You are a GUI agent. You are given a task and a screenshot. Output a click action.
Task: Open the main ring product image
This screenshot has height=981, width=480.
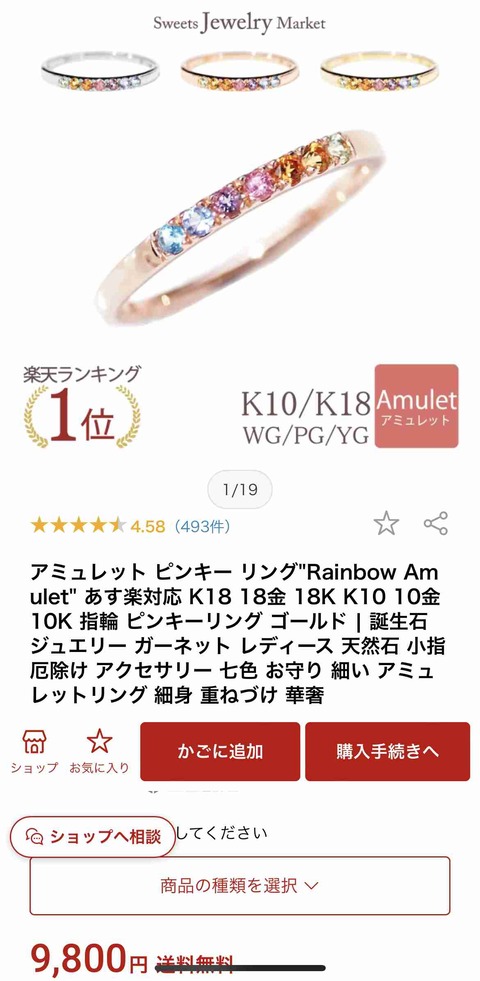(240, 226)
